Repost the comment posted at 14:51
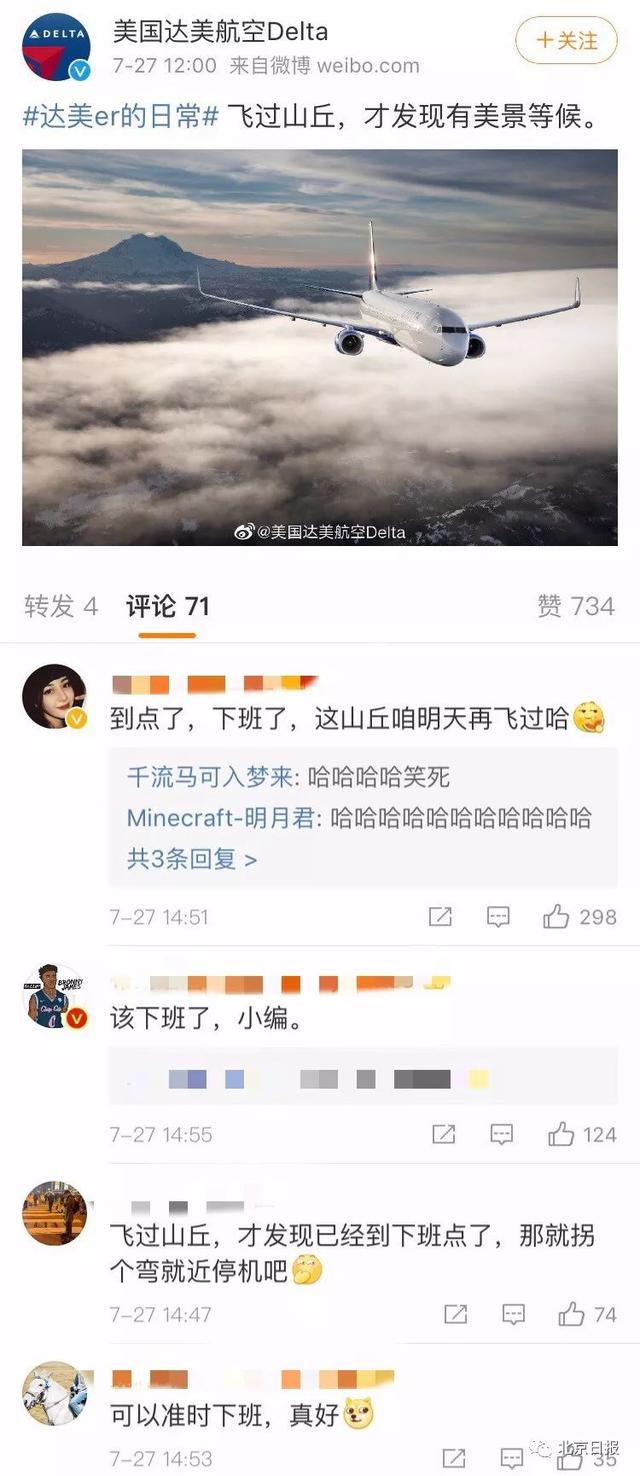 point(440,917)
